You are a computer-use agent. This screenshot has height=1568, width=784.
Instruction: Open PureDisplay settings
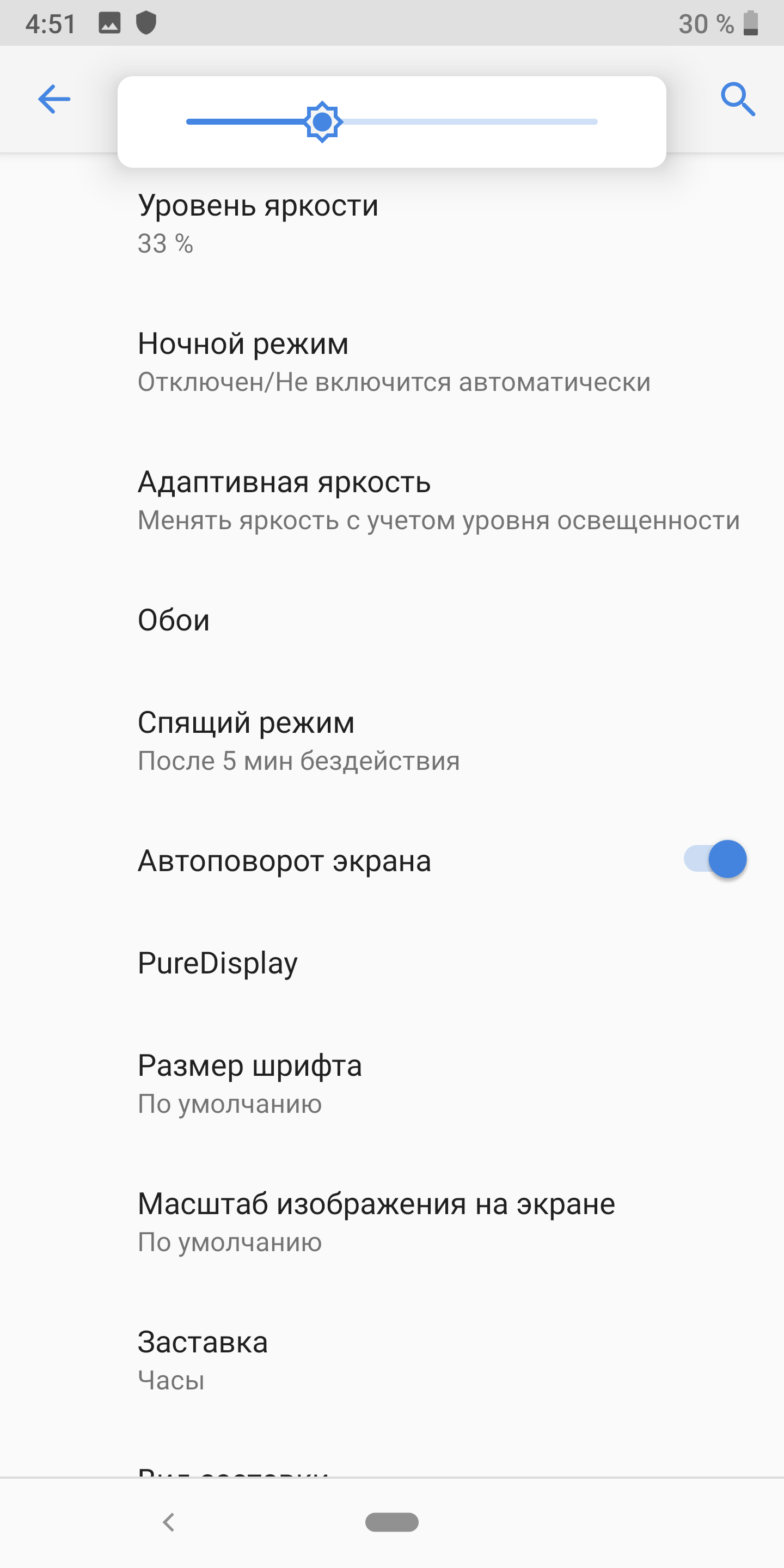(x=218, y=963)
